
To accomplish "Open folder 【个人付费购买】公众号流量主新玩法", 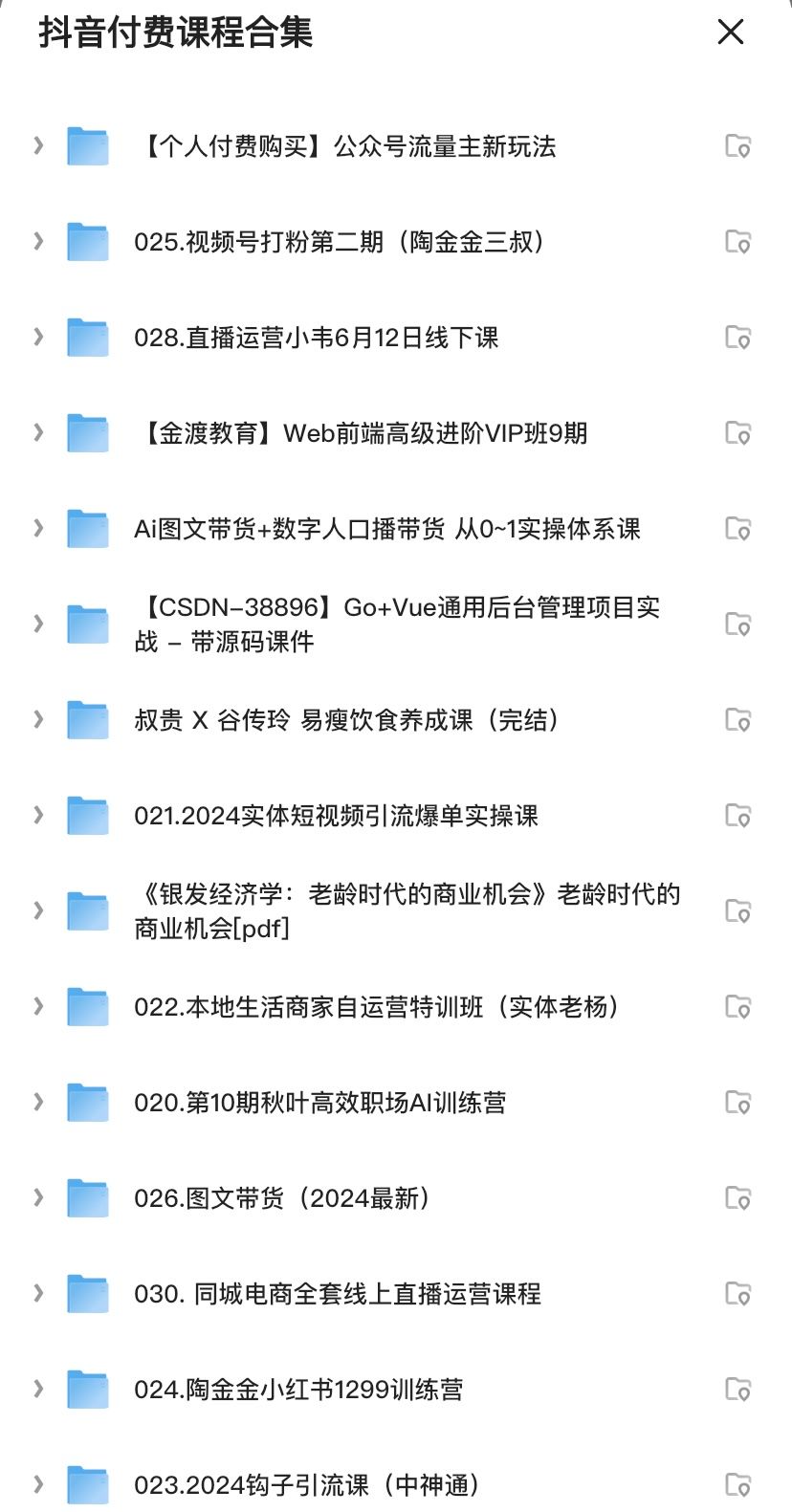I will click(x=346, y=146).
